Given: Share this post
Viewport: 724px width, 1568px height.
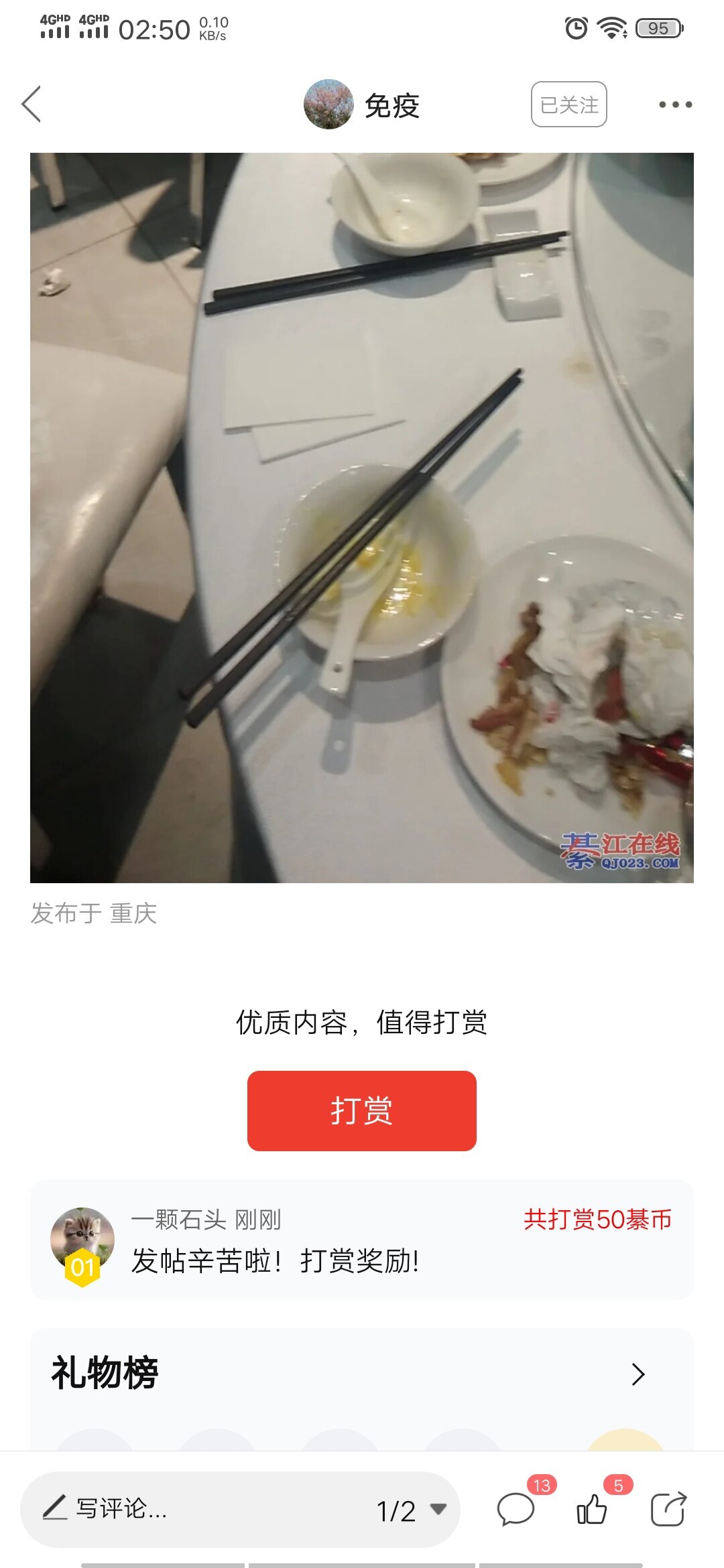Looking at the screenshot, I should pos(669,1510).
